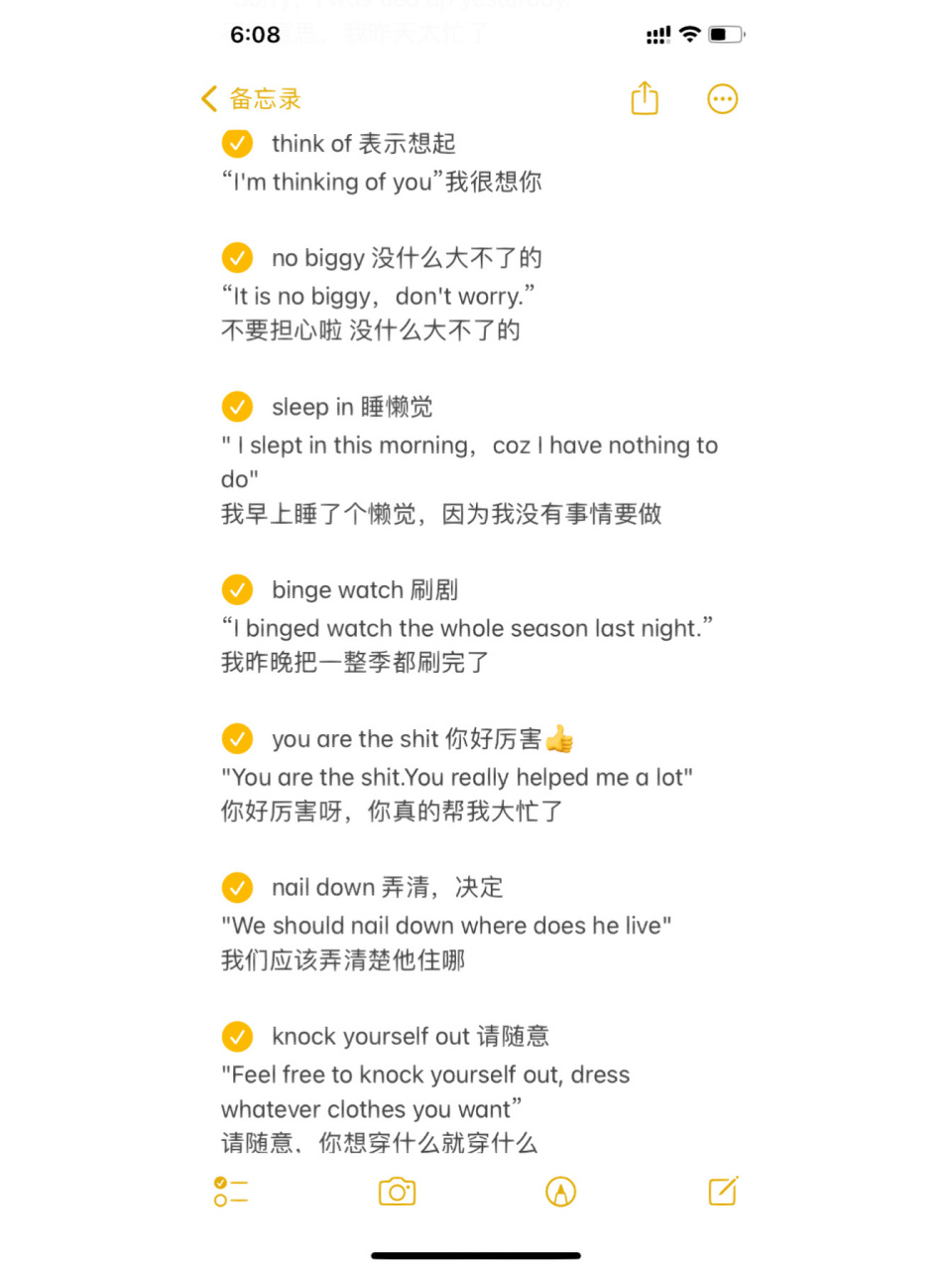Open the Markup drawing tool
This screenshot has height=1270, width=952.
point(560,1192)
